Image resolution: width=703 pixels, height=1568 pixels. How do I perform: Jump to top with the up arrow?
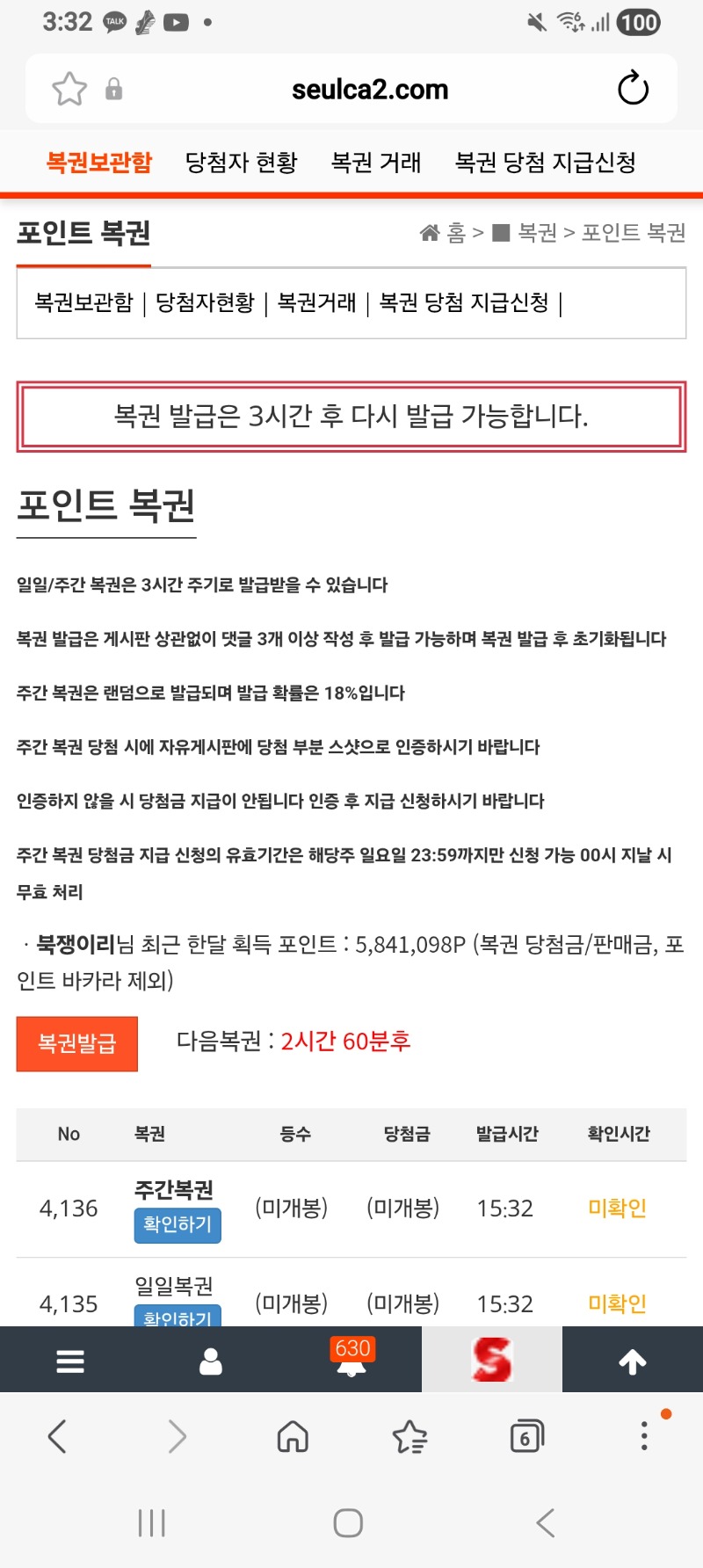click(x=633, y=1361)
